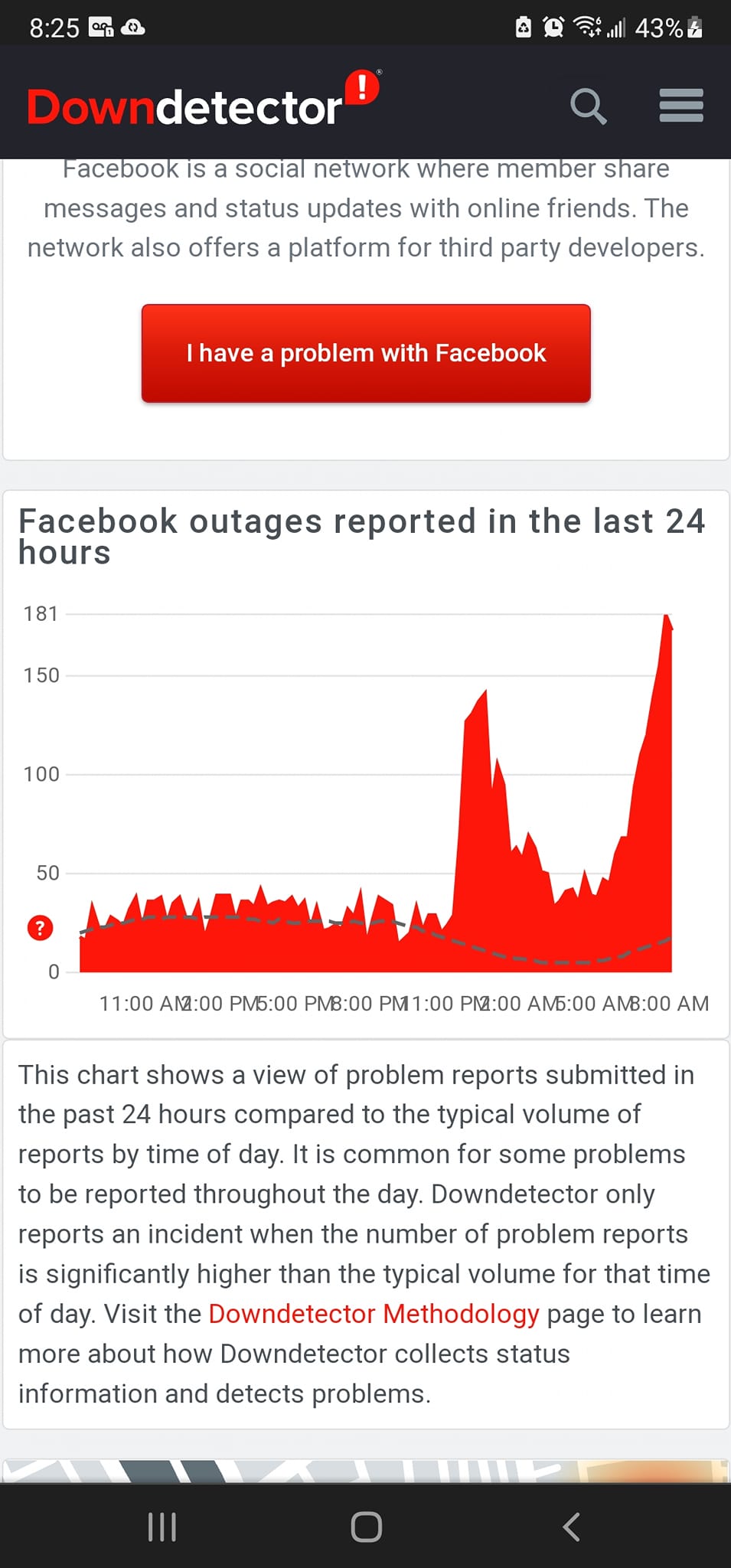Open the Downdetector Methodology link

tap(374, 1314)
